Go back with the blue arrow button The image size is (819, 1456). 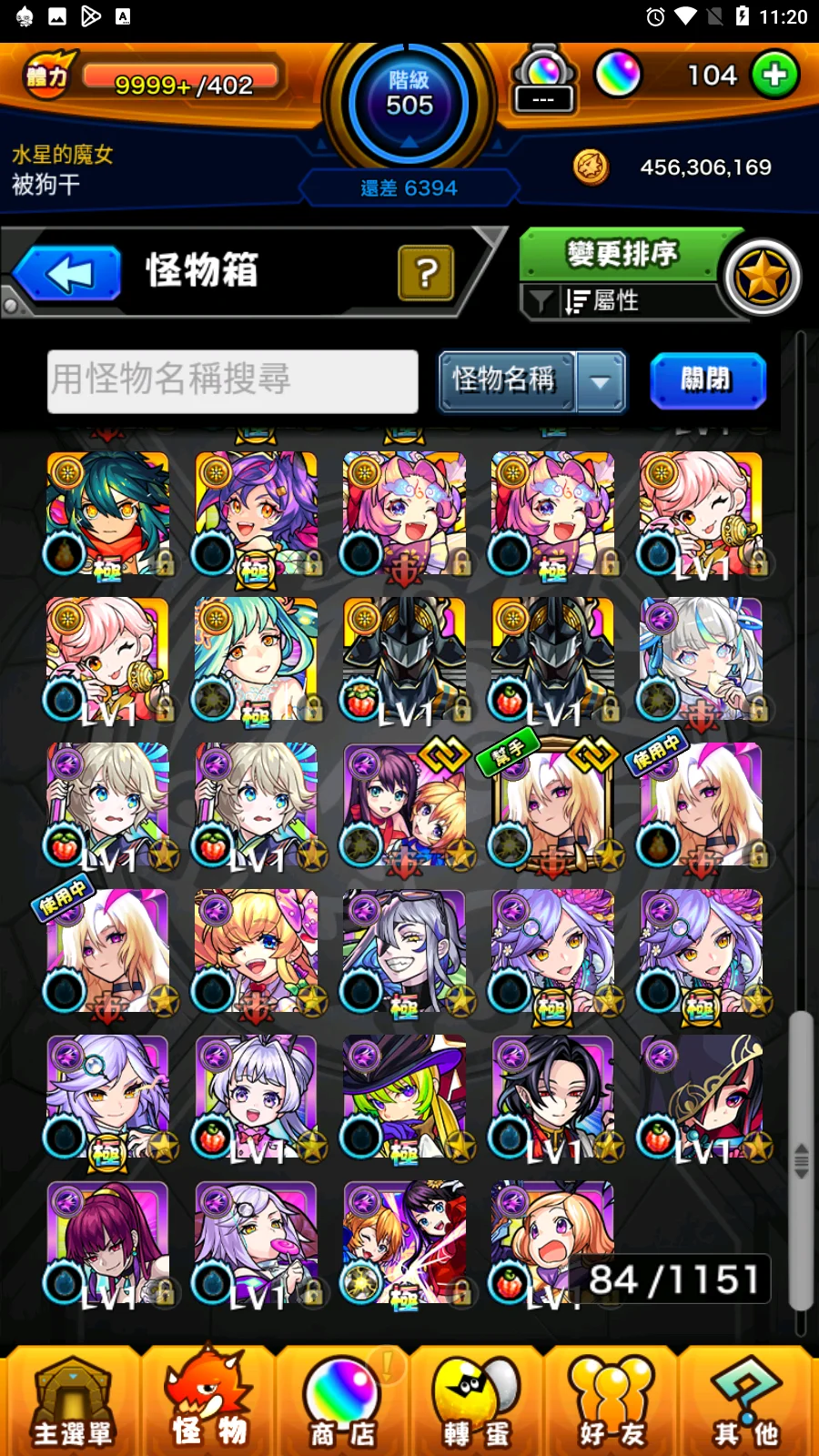tap(68, 272)
